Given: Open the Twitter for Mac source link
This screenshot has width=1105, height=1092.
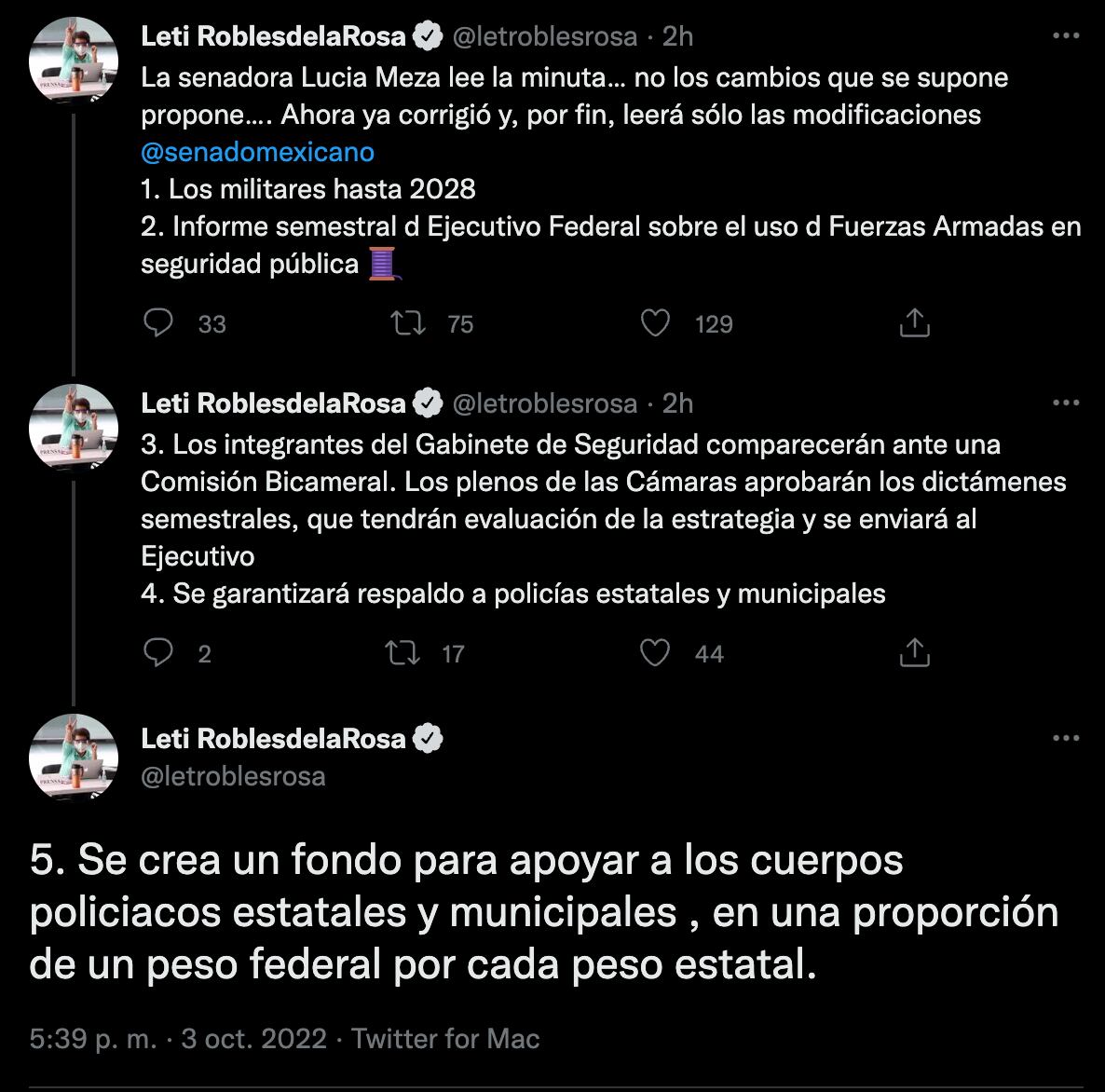Looking at the screenshot, I should tap(445, 1039).
